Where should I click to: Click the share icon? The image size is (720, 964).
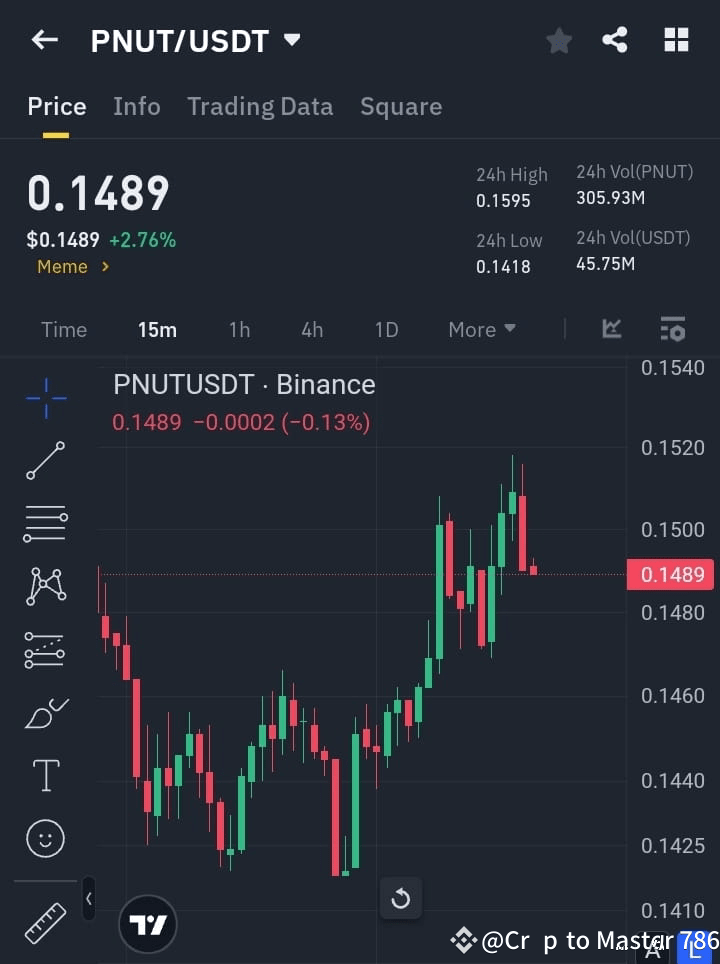(615, 40)
